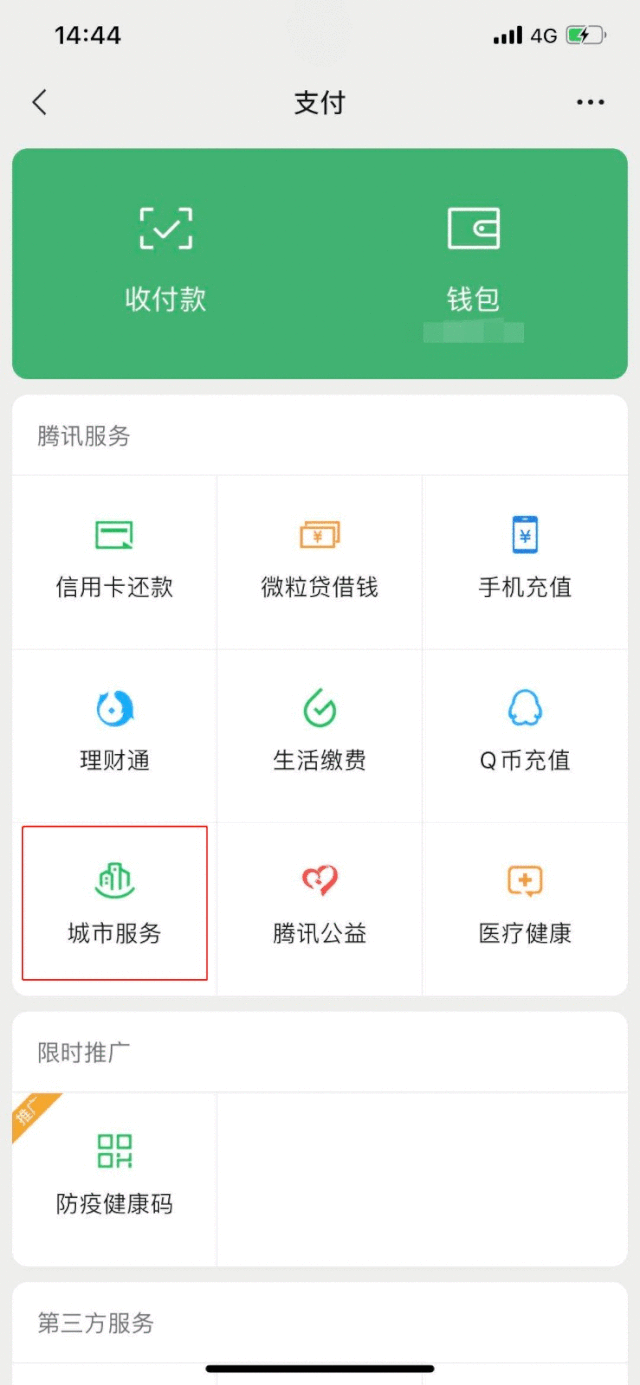
Task: Go back from the 支付 page
Action: pyautogui.click(x=40, y=102)
